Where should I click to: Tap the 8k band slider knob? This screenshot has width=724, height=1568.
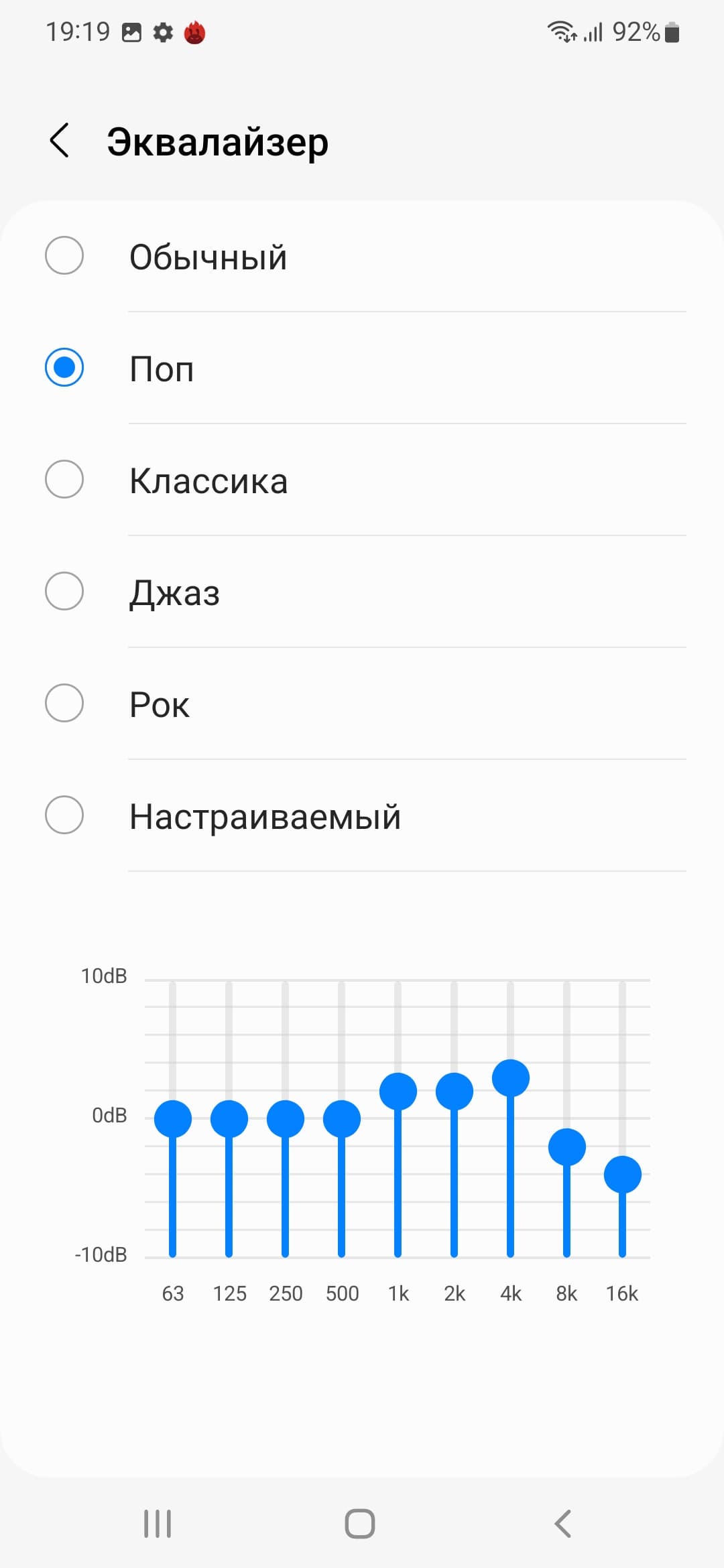(567, 1147)
